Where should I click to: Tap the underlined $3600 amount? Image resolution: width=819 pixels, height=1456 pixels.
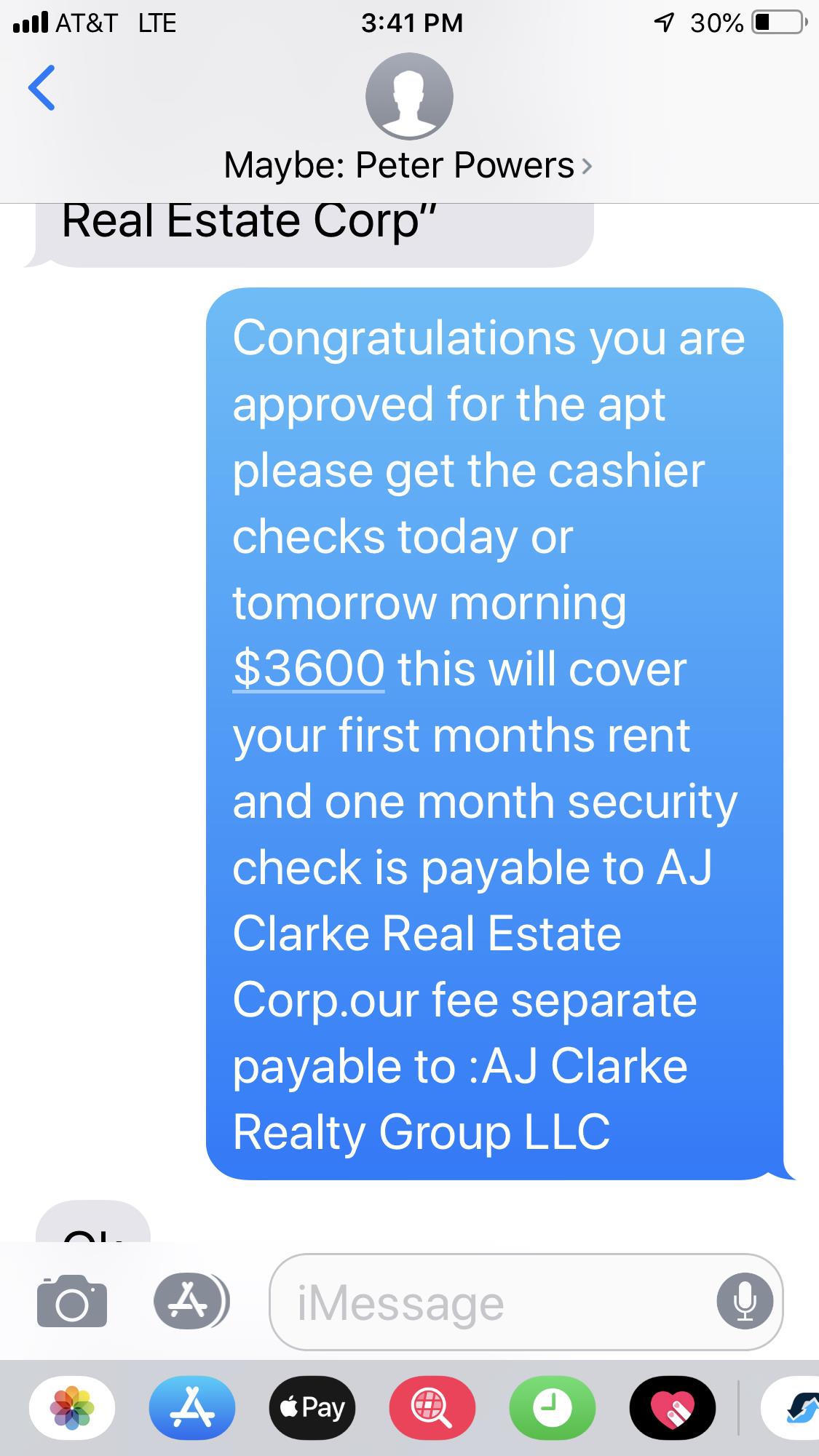point(308,669)
